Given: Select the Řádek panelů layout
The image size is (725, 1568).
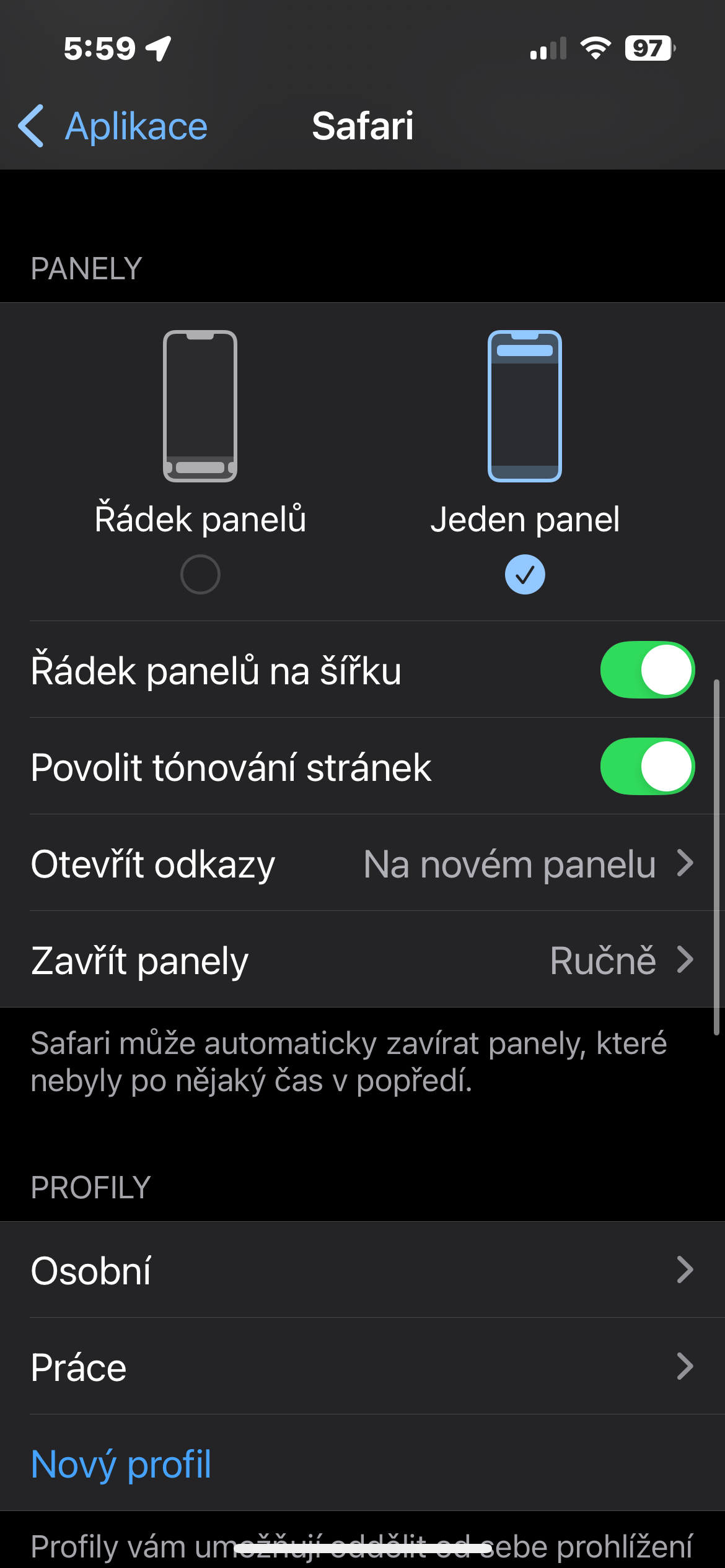Looking at the screenshot, I should (200, 574).
